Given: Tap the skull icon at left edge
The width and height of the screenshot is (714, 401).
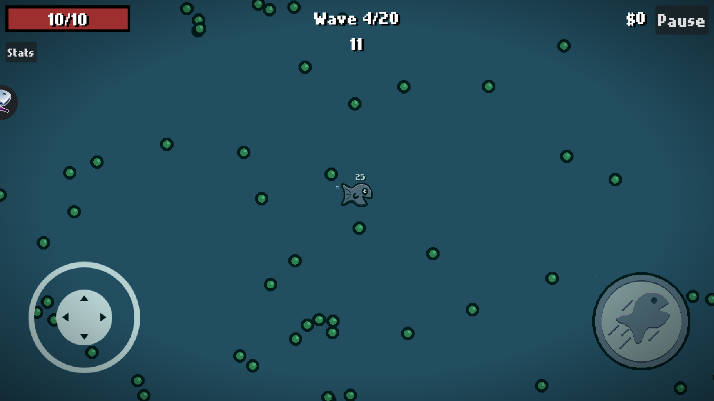Looking at the screenshot, I should pos(5,100).
